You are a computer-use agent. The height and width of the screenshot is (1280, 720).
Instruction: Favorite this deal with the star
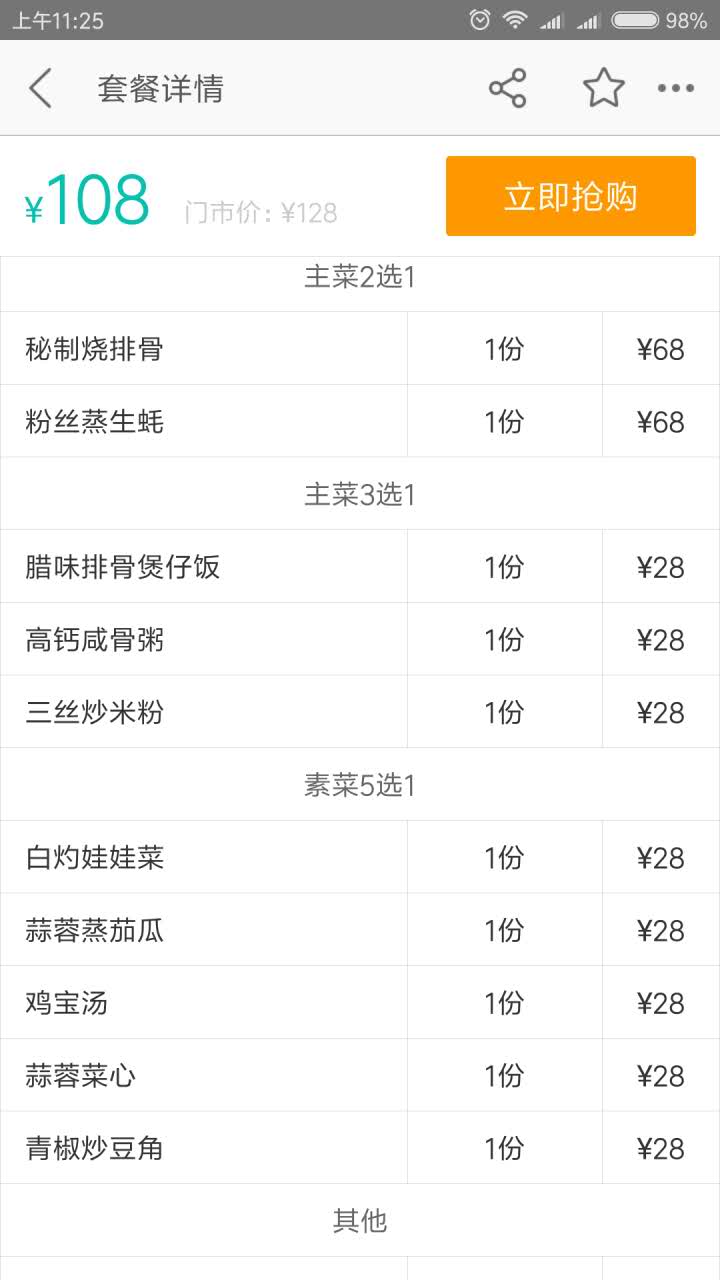point(603,89)
